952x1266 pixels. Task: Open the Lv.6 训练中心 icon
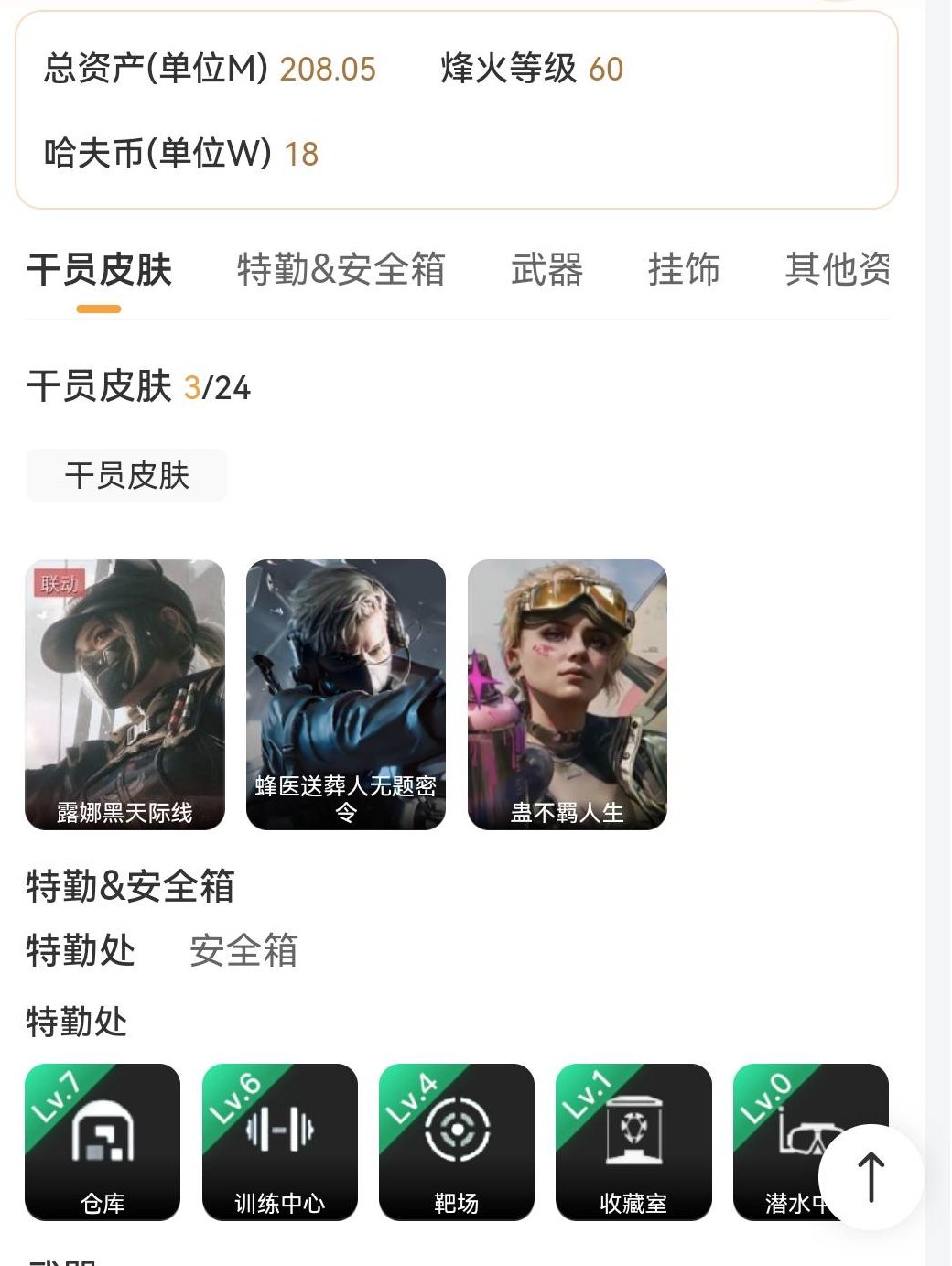[280, 1142]
